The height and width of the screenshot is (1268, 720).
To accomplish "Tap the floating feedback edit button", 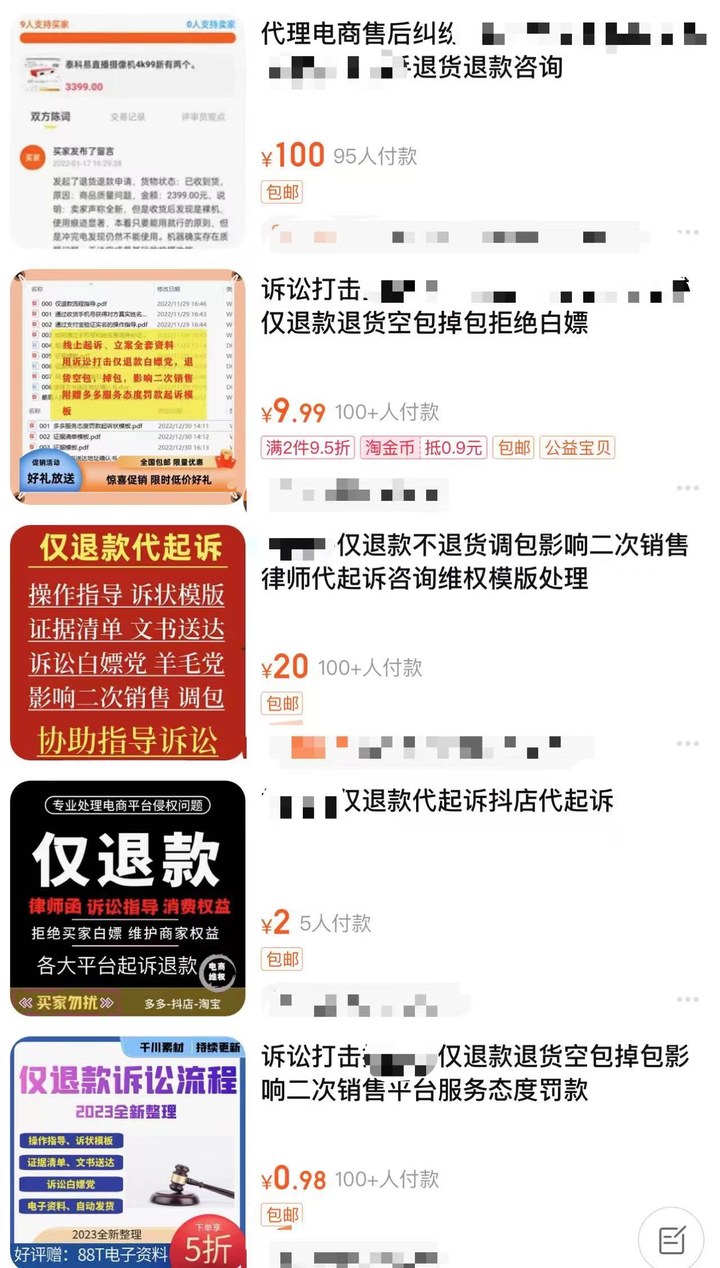I will point(671,1240).
